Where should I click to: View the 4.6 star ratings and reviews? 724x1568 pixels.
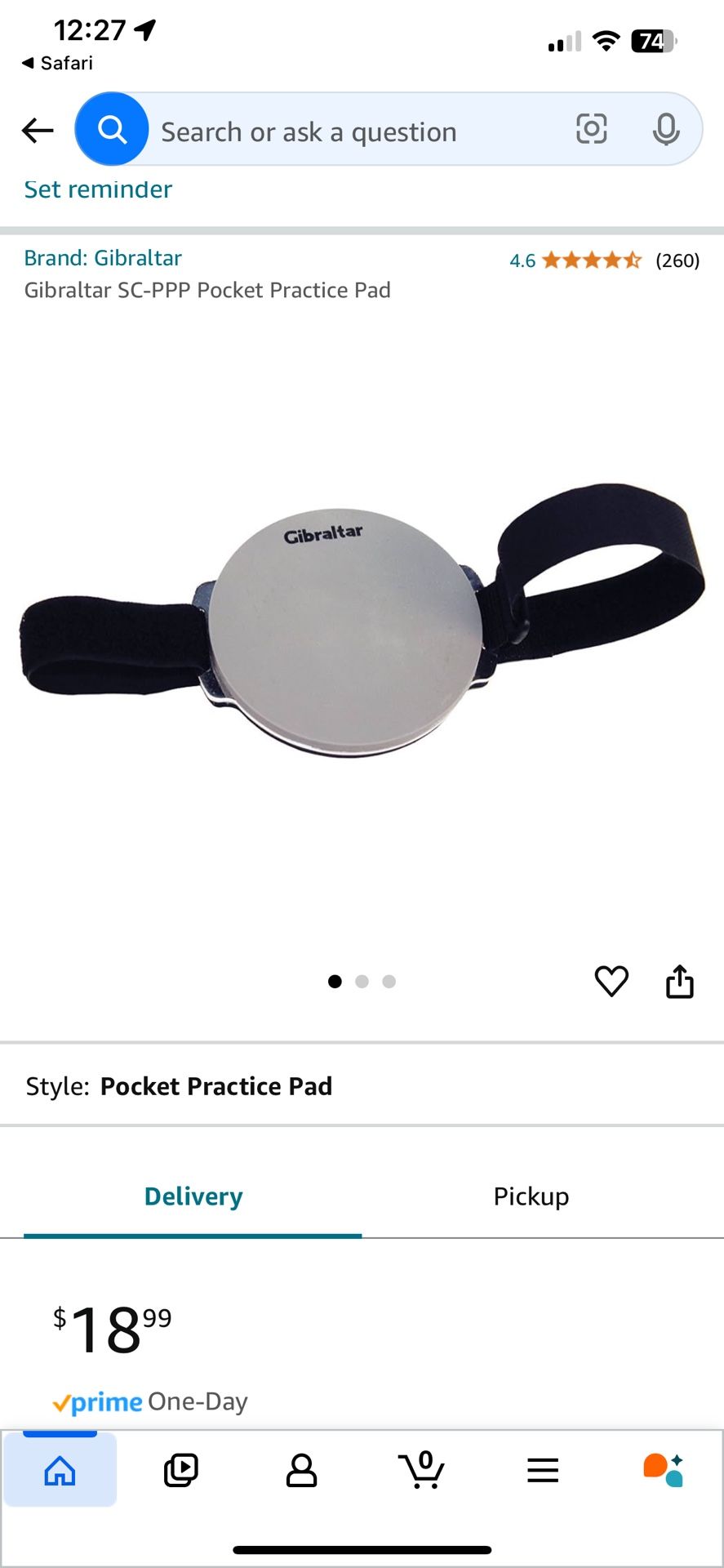(x=604, y=261)
